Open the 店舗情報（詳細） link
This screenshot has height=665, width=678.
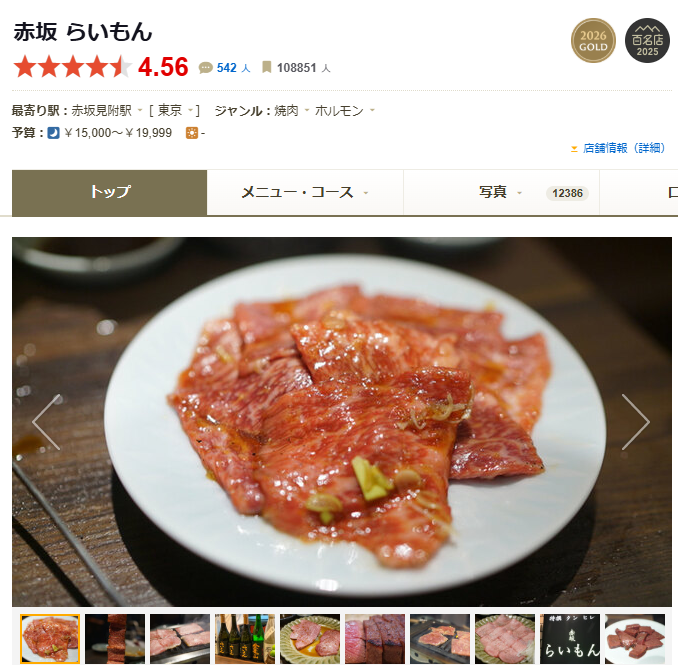click(623, 148)
